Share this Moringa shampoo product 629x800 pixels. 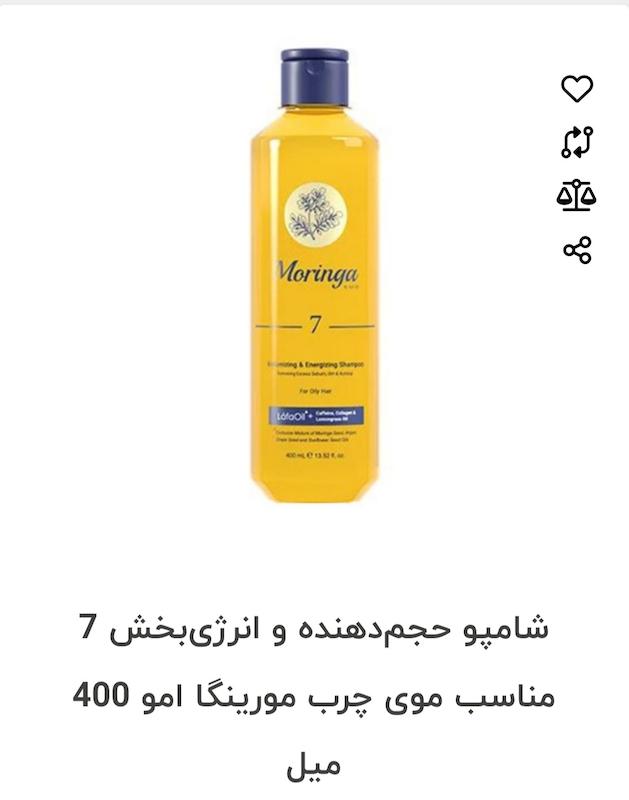tap(576, 249)
